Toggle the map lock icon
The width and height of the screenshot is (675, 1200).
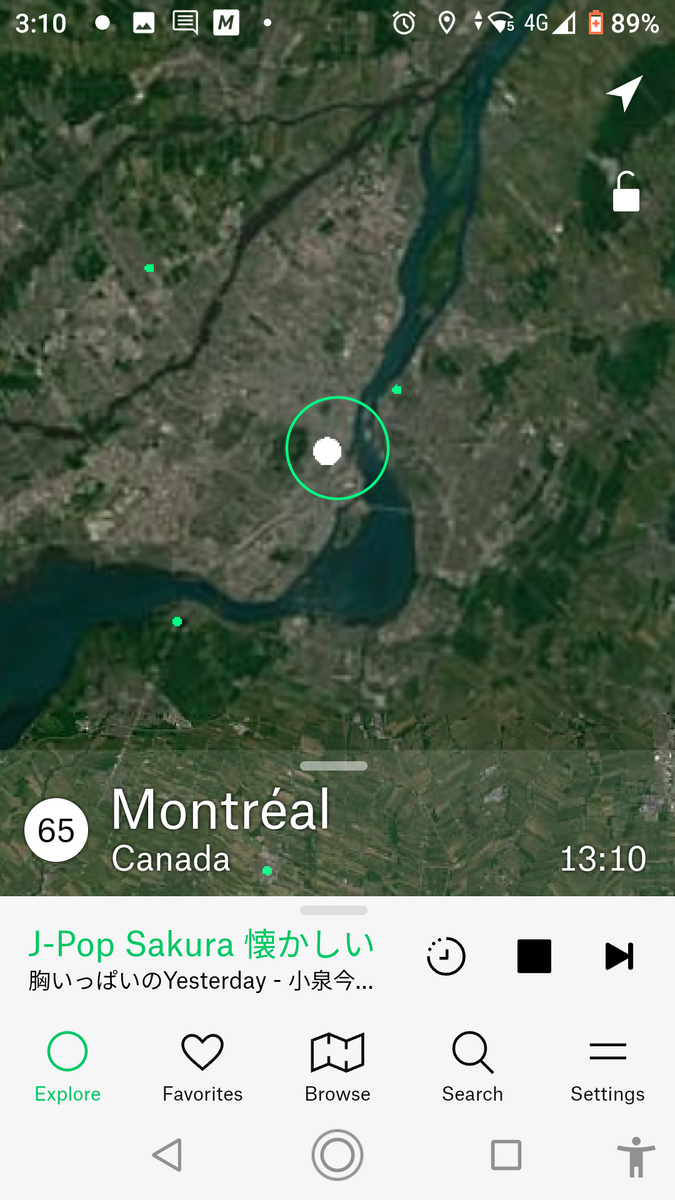coord(626,192)
